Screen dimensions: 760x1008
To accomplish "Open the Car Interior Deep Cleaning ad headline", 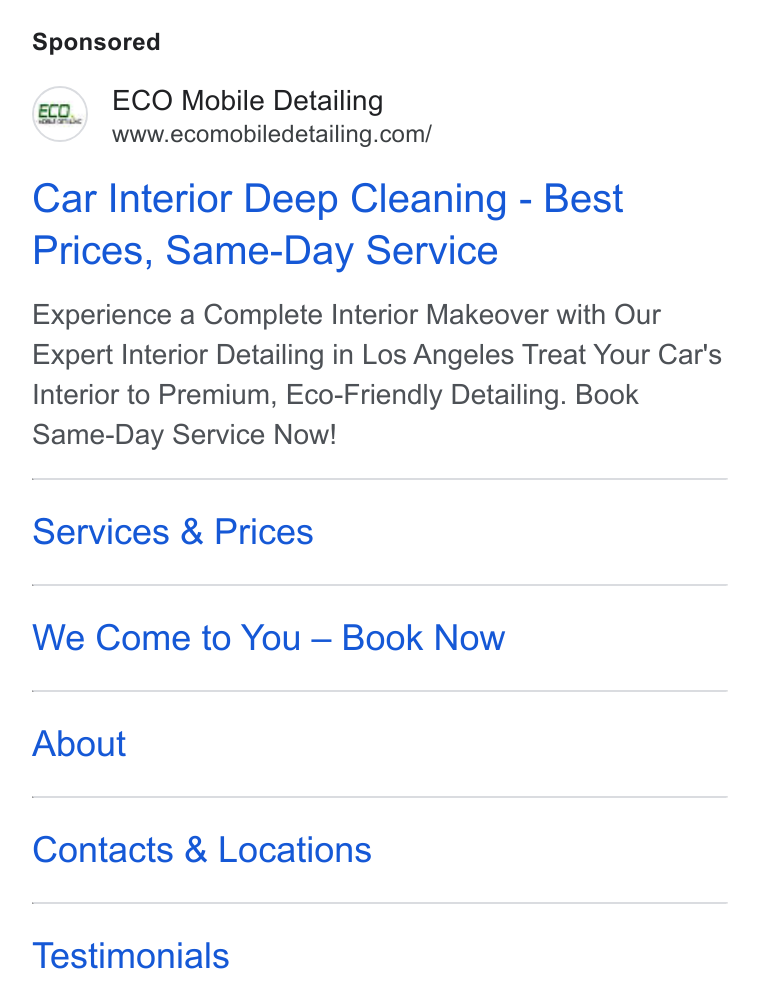I will [328, 224].
